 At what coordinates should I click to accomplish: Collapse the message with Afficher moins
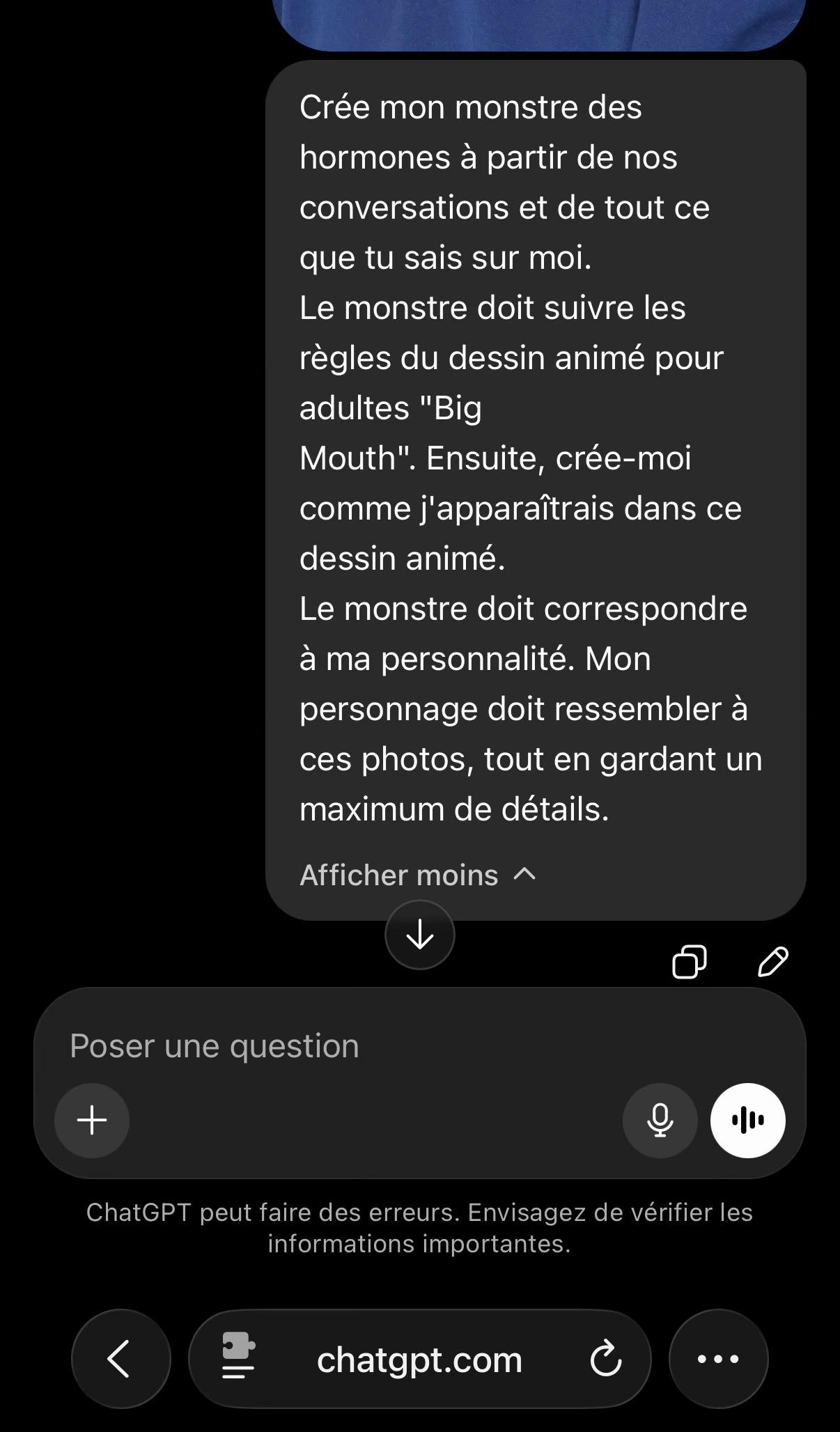(418, 875)
